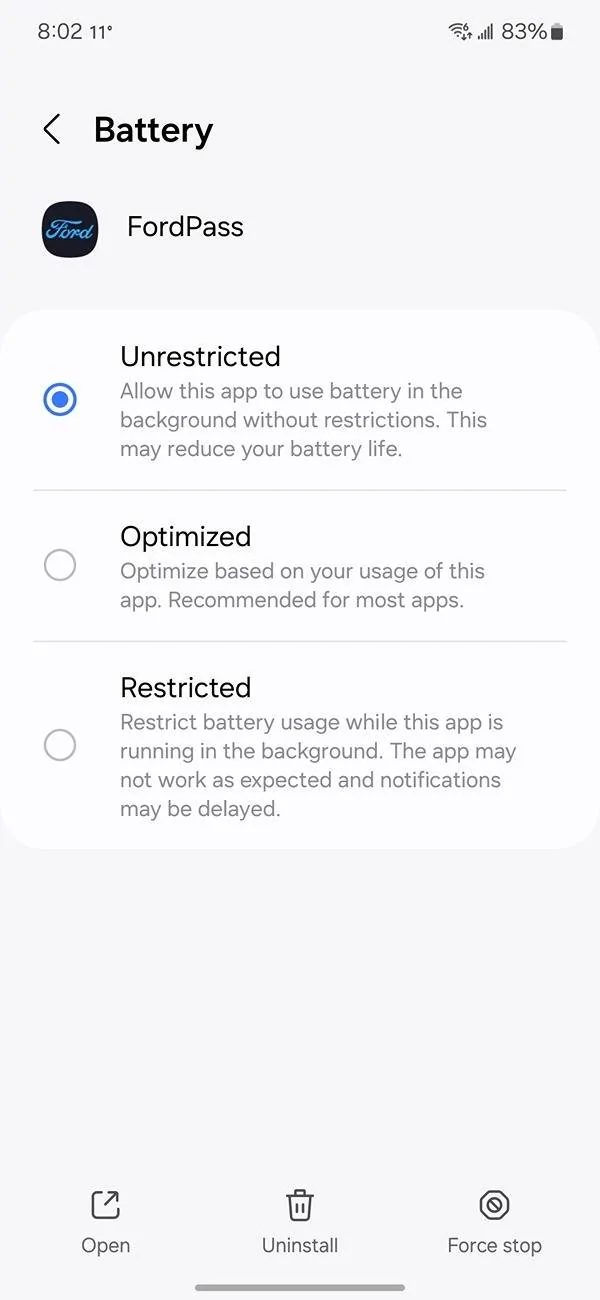Set battery usage to Restricted
Screen dimensions: 600x1300
(60, 745)
